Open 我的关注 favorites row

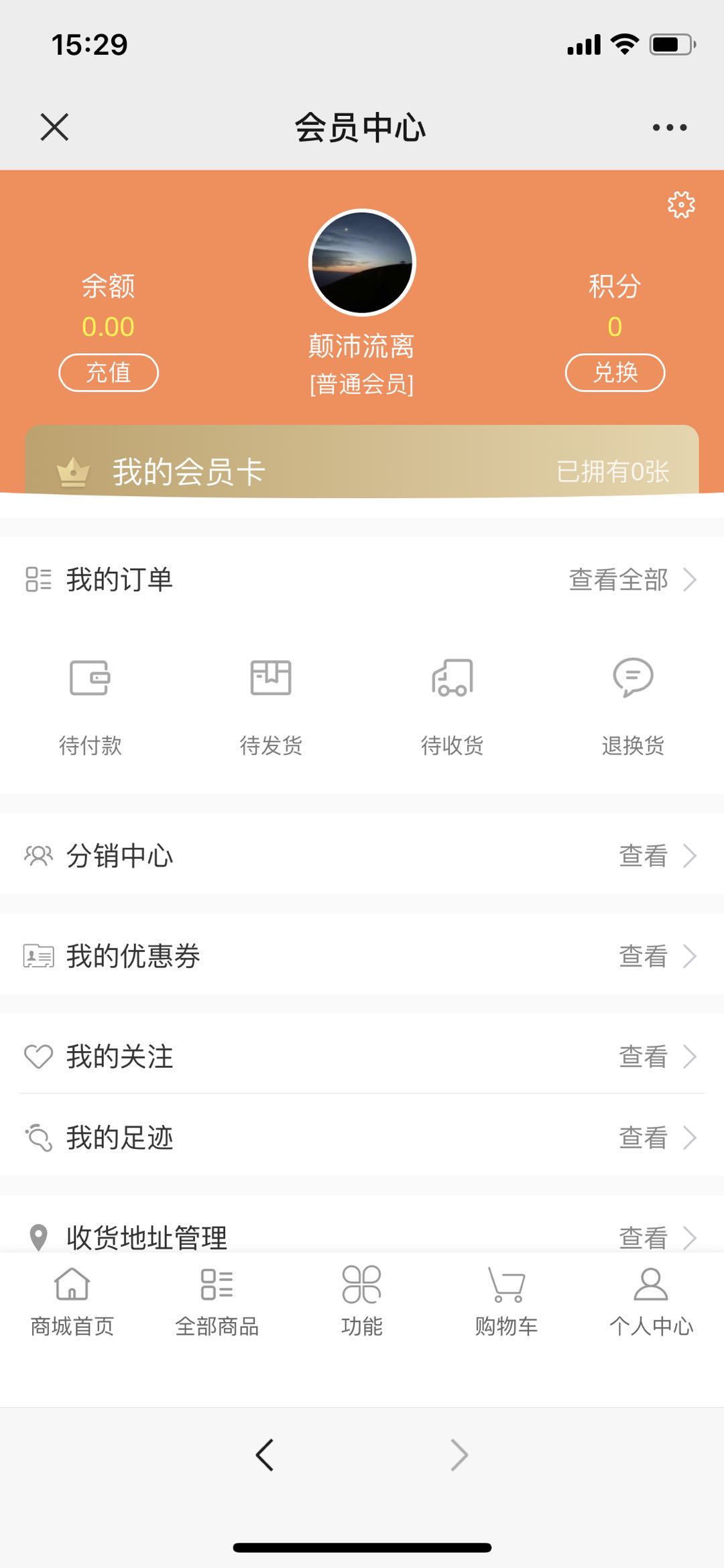[x=362, y=1057]
